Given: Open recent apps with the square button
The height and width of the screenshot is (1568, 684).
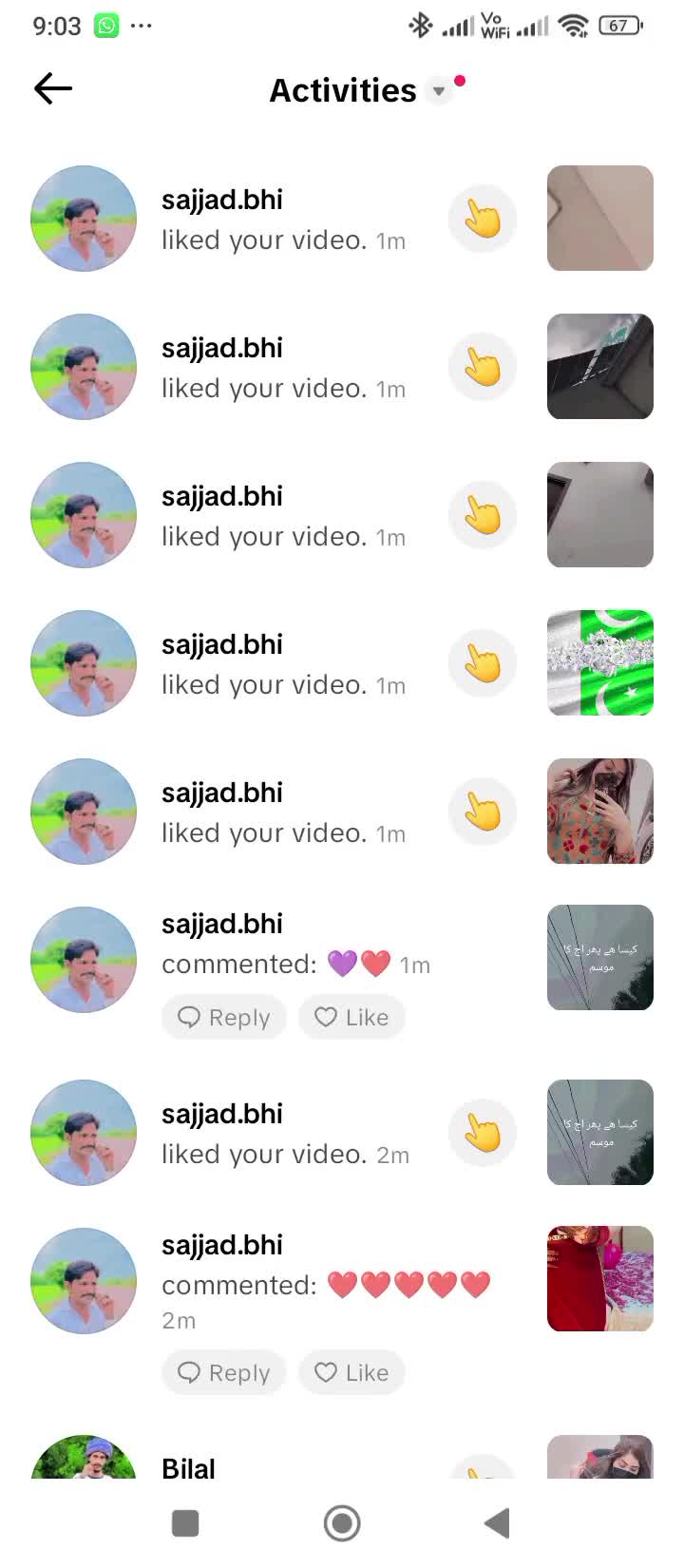Looking at the screenshot, I should [185, 1523].
